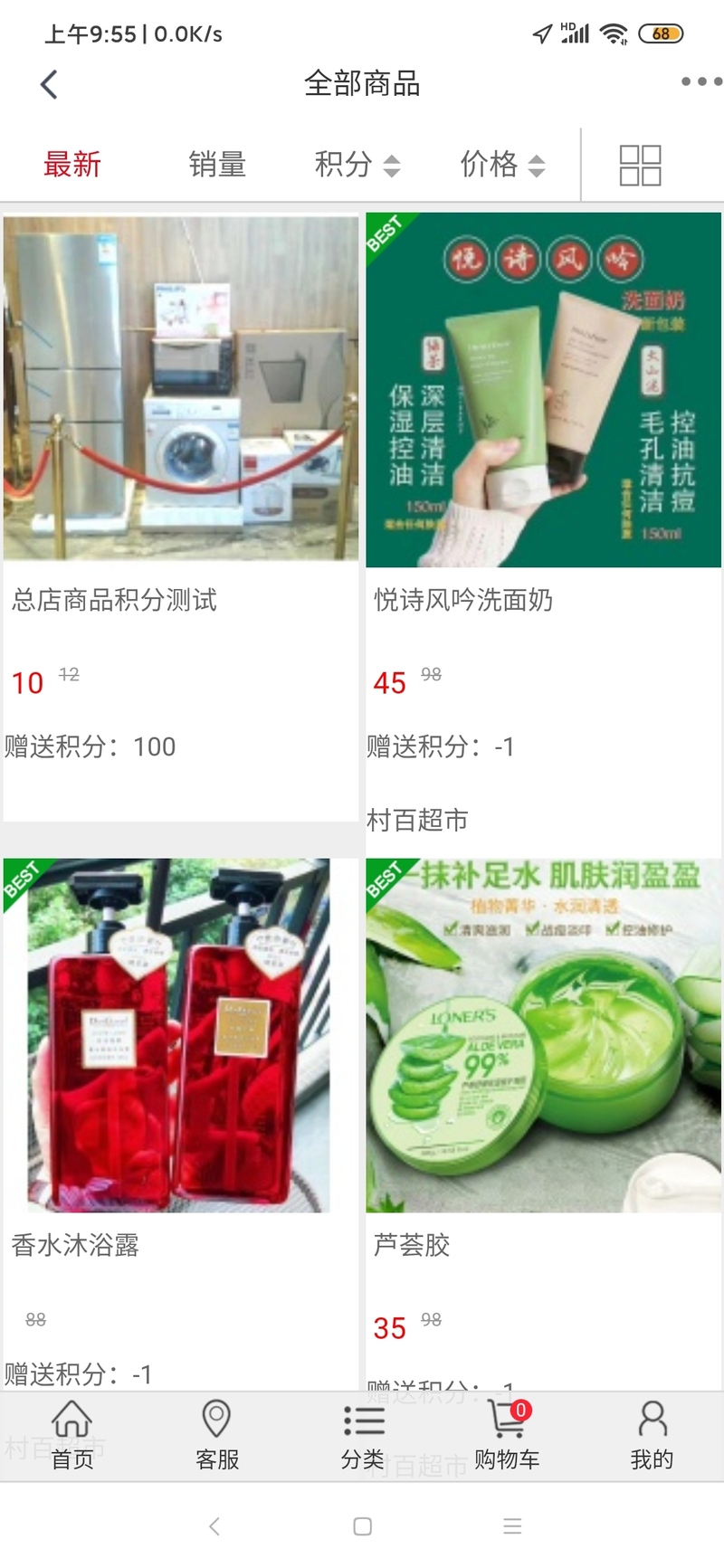
Task: Sort products by 价格
Action: click(502, 165)
